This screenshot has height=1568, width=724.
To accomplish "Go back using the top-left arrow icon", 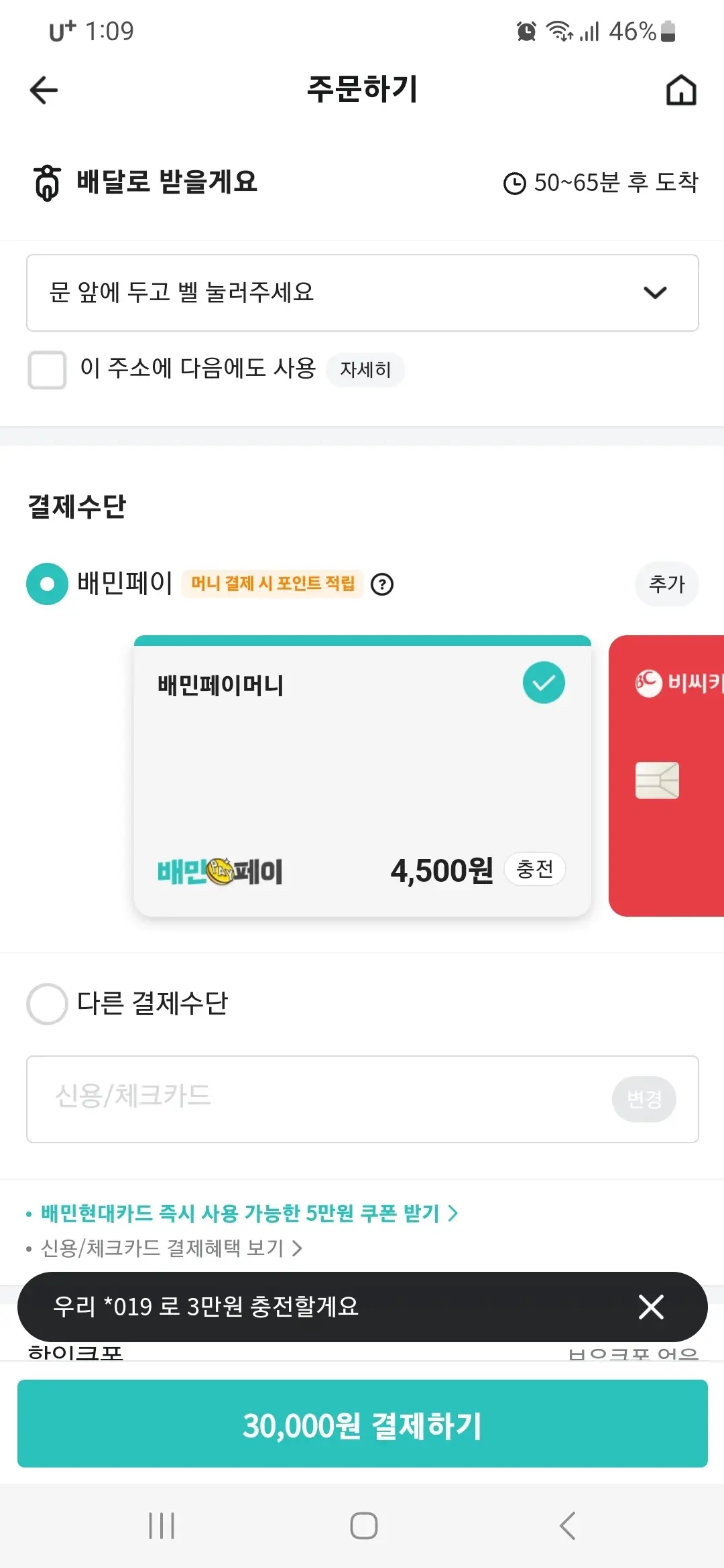I will (x=43, y=90).
